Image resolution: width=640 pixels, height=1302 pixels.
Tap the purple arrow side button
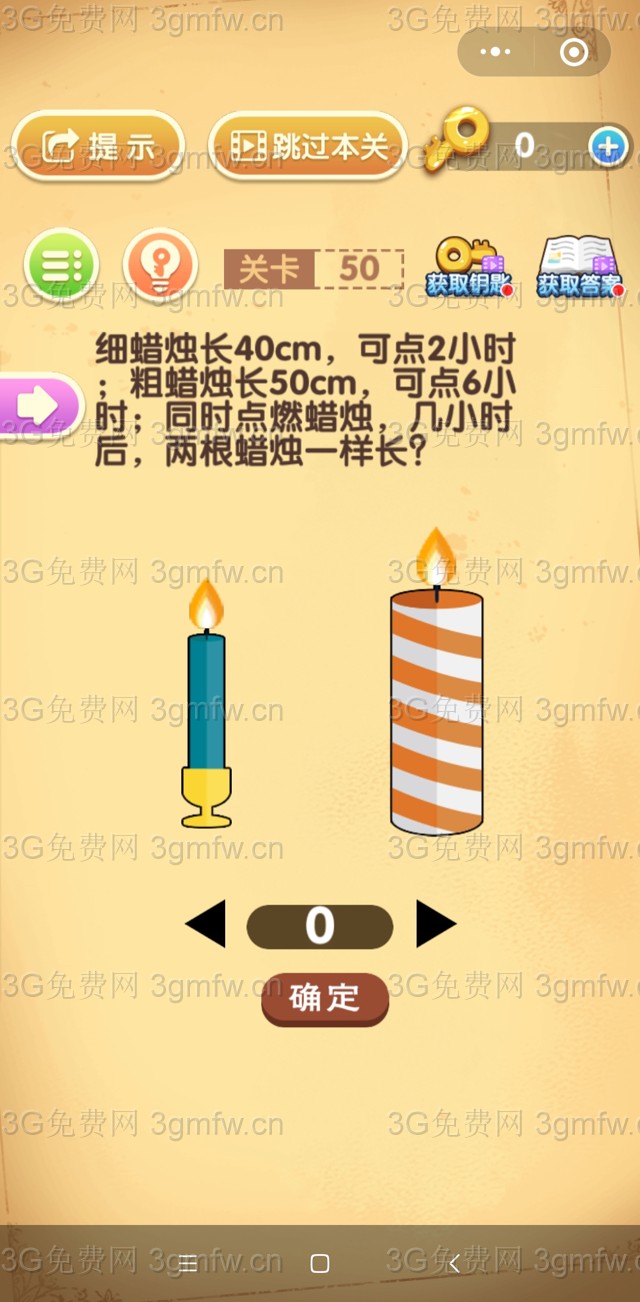[38, 406]
